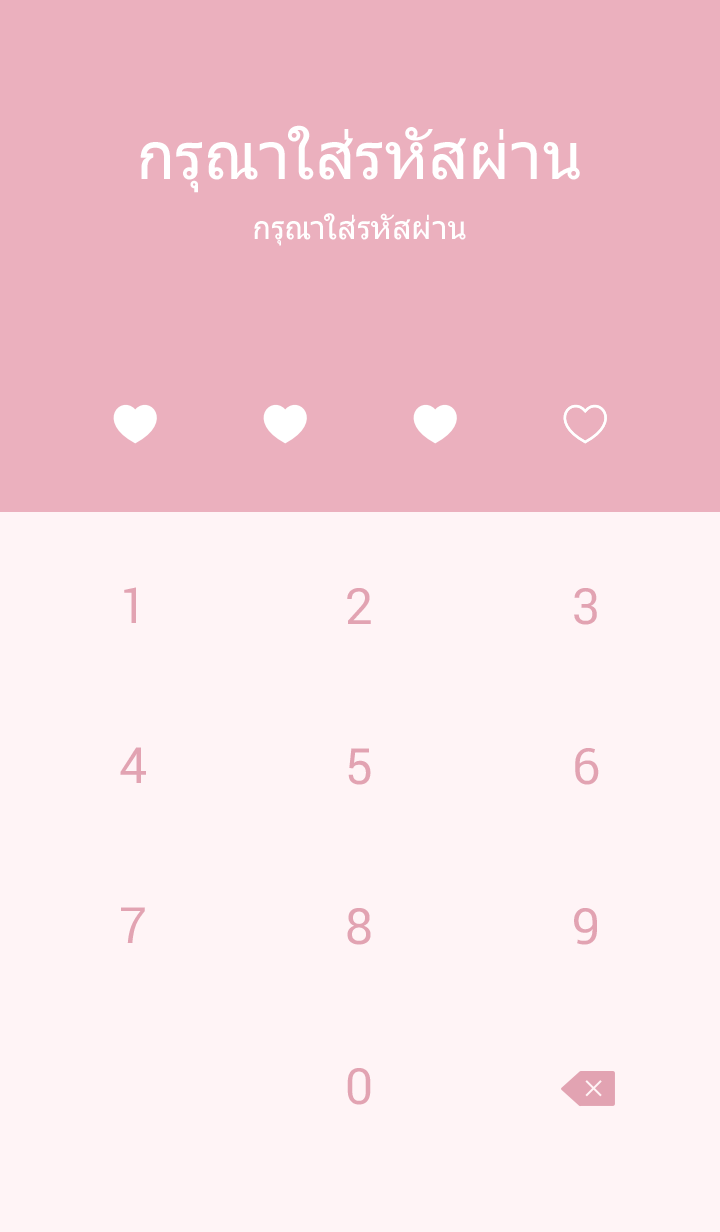Enter digit 5 for the passcode
Screen dimensions: 720x1232
(359, 767)
